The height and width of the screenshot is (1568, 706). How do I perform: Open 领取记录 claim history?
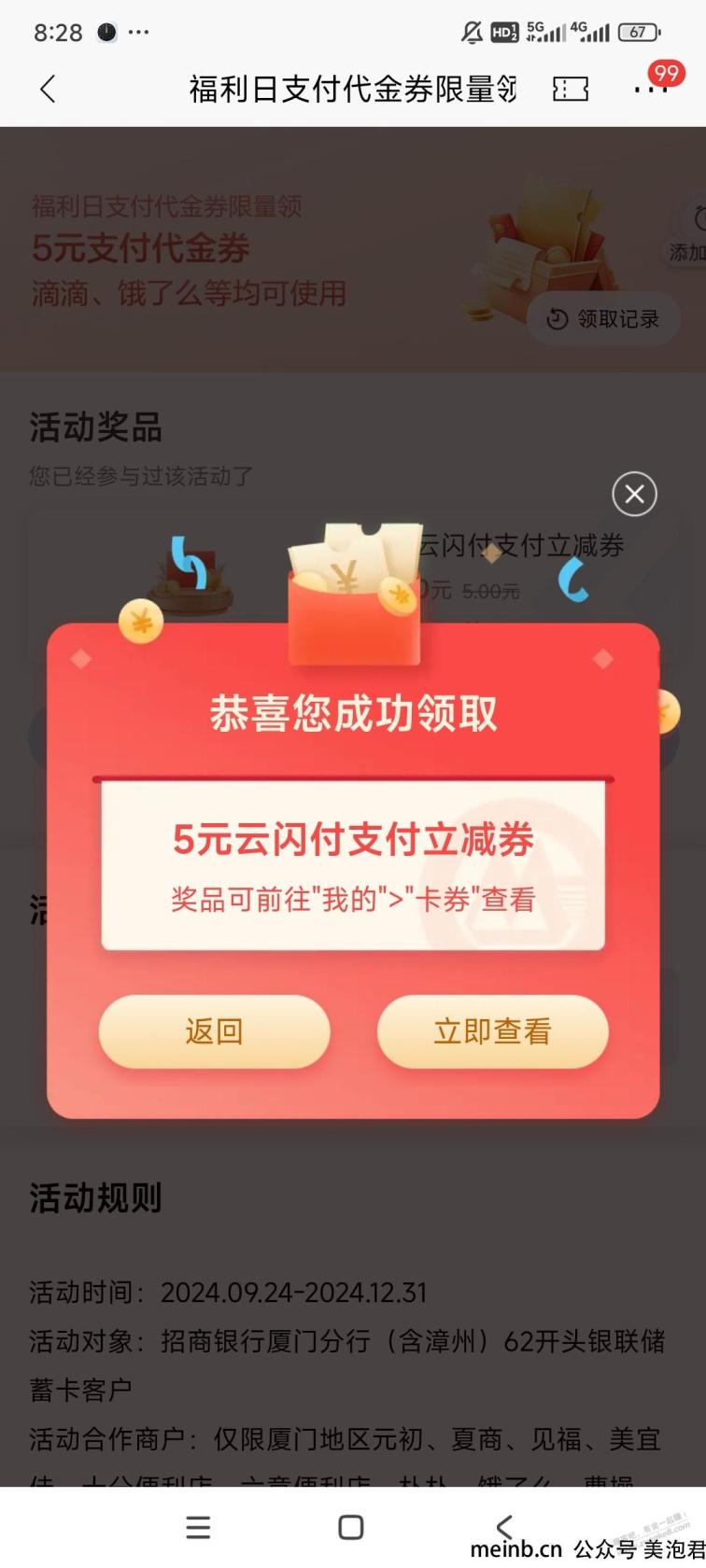(x=603, y=319)
